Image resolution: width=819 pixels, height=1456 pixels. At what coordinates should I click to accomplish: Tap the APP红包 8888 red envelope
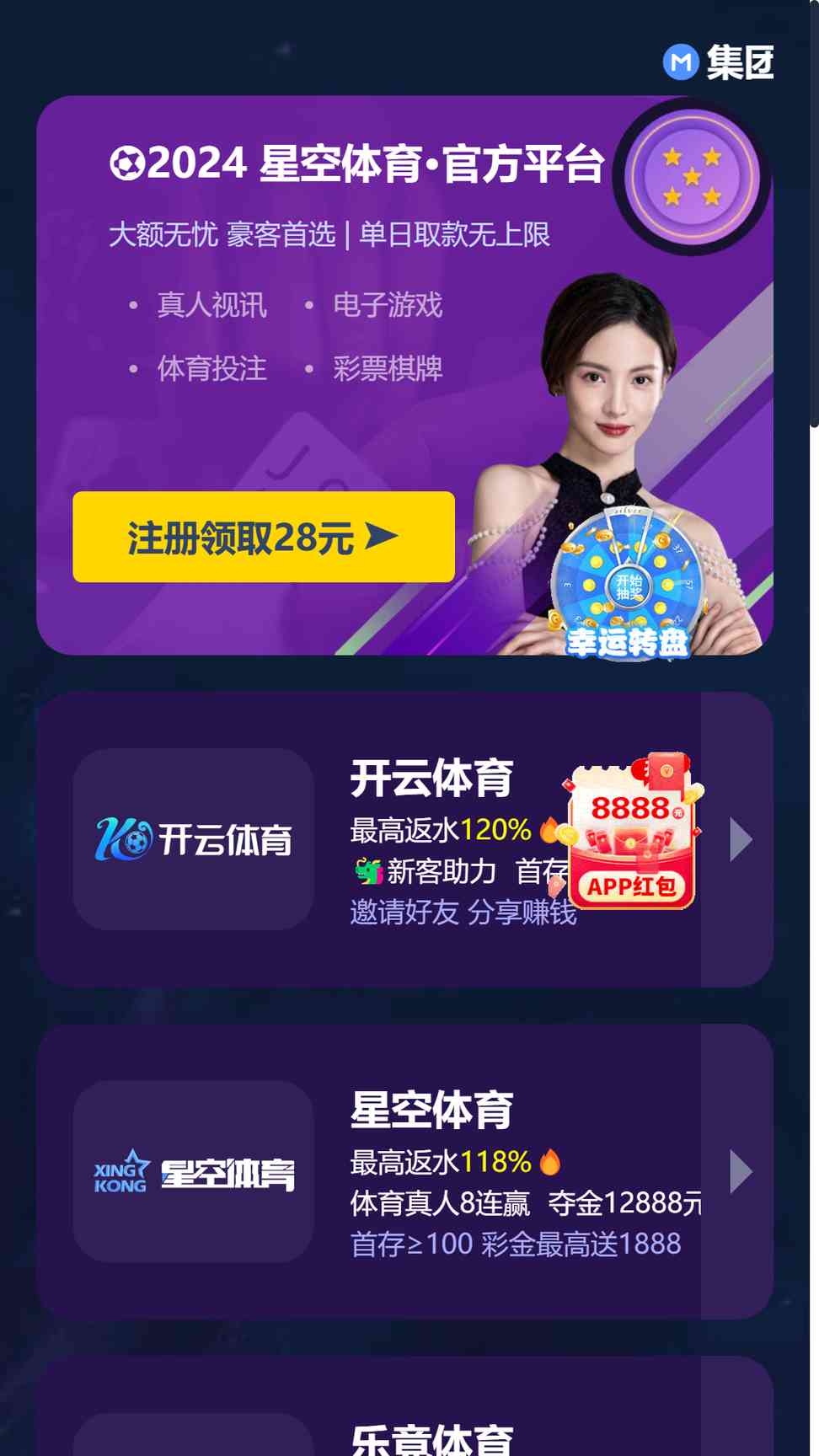[633, 831]
